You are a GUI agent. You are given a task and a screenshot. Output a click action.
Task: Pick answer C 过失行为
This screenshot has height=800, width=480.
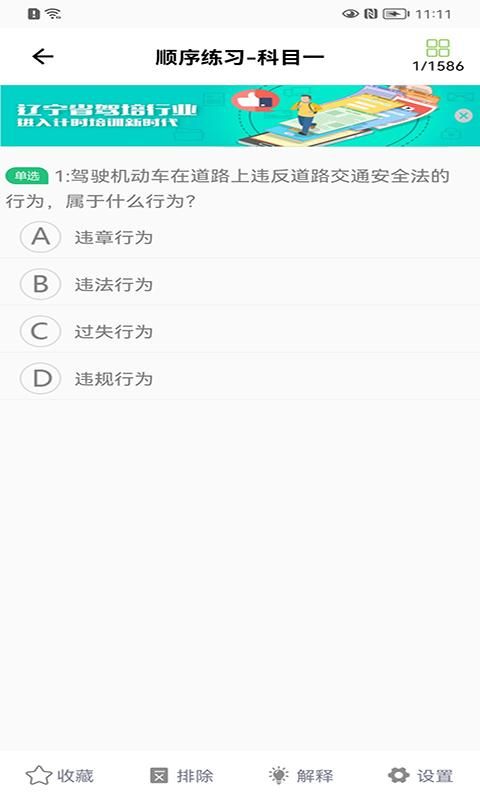240,332
